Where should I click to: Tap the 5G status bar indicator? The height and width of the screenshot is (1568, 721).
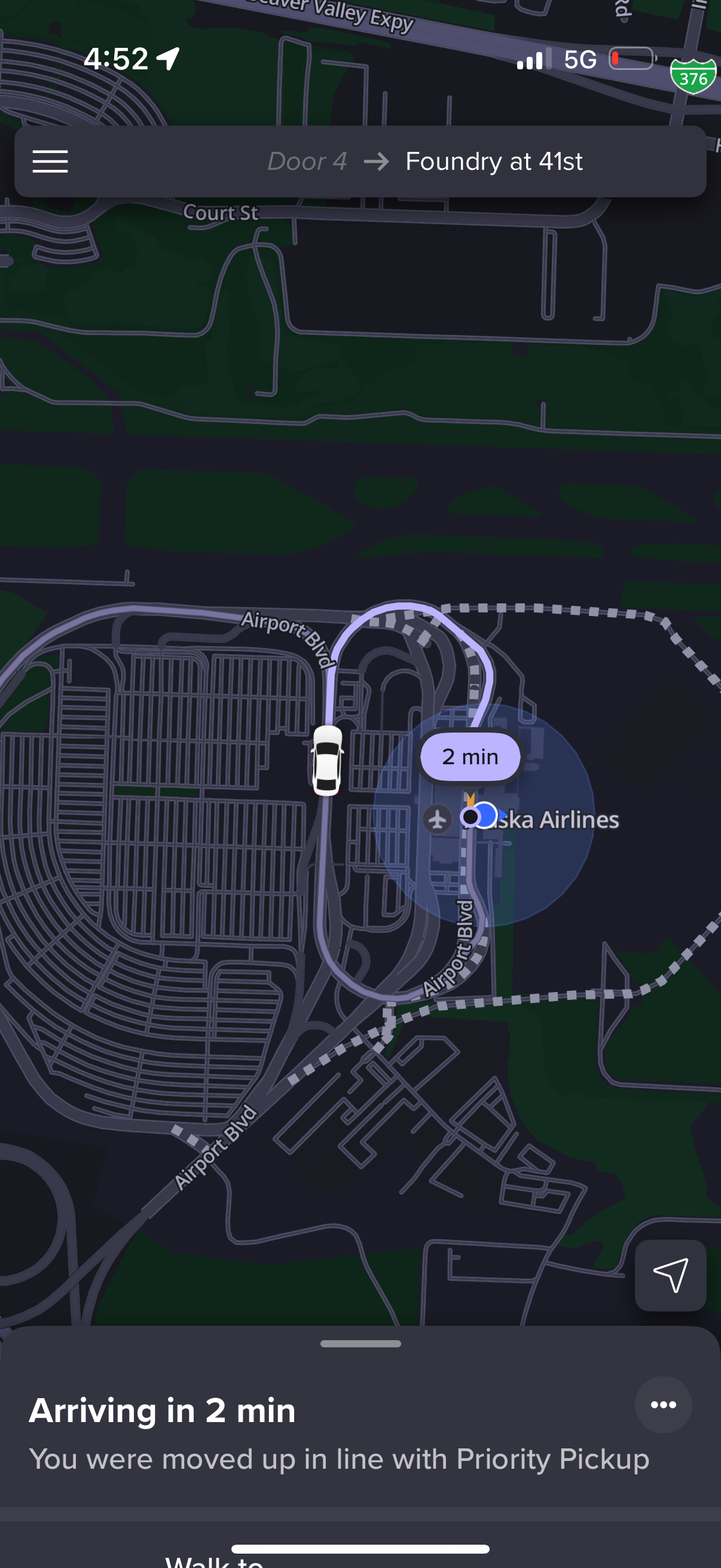pyautogui.click(x=579, y=59)
